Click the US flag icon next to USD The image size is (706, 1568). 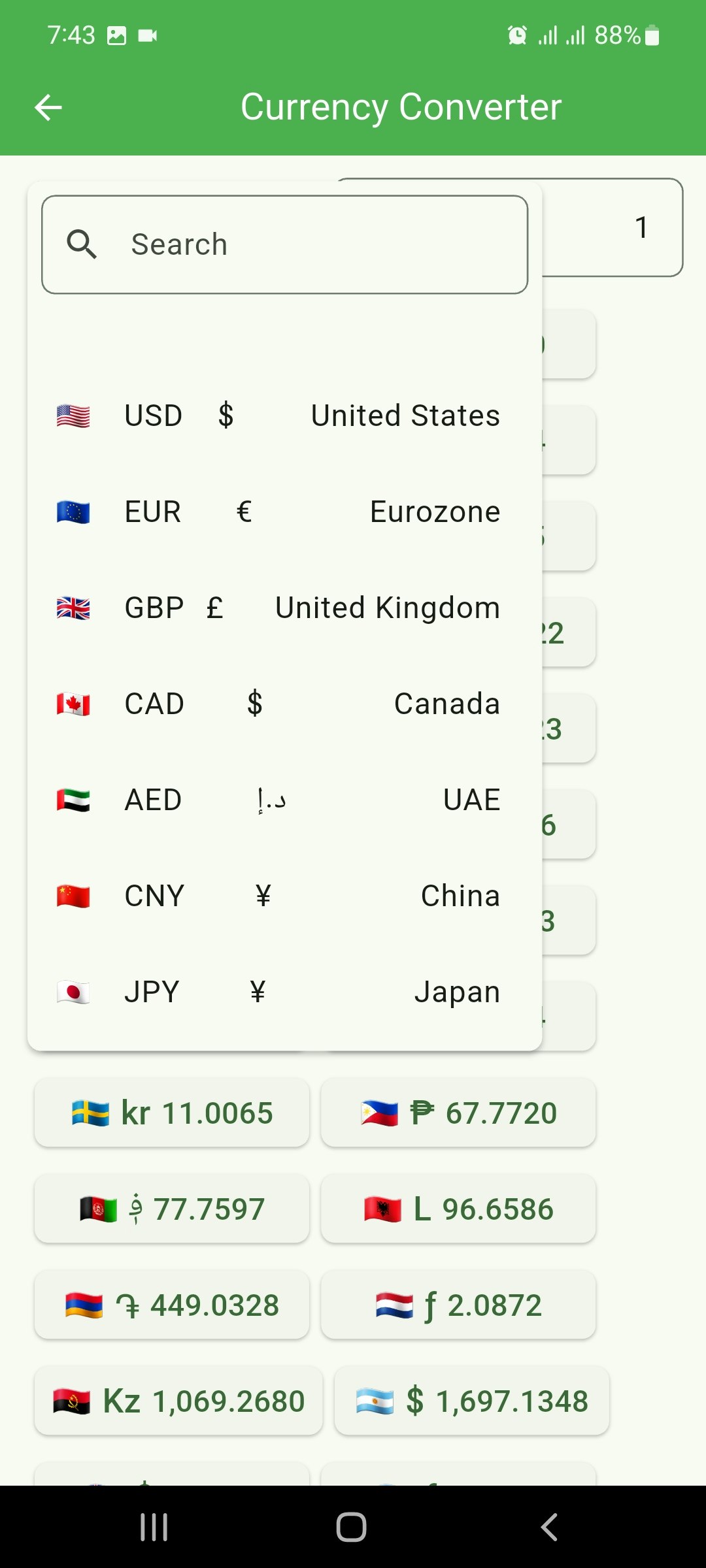point(73,414)
